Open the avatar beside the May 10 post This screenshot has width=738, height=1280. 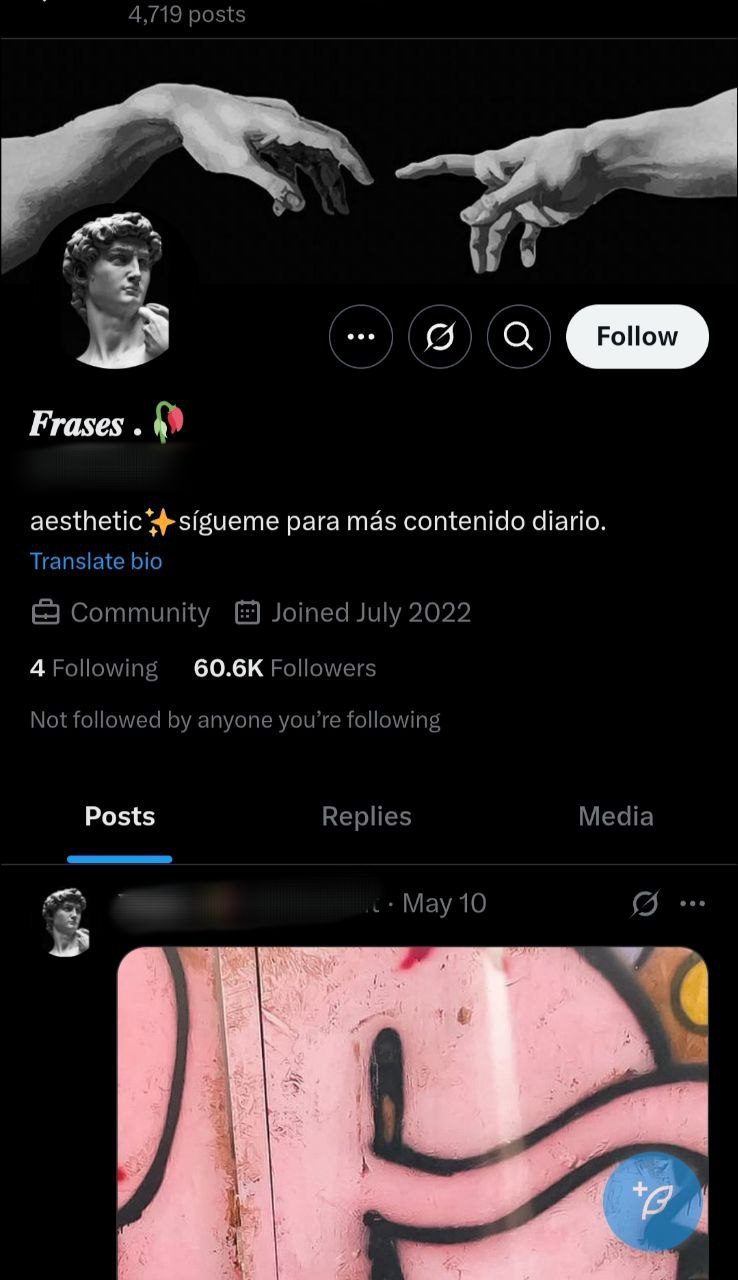click(x=66, y=922)
